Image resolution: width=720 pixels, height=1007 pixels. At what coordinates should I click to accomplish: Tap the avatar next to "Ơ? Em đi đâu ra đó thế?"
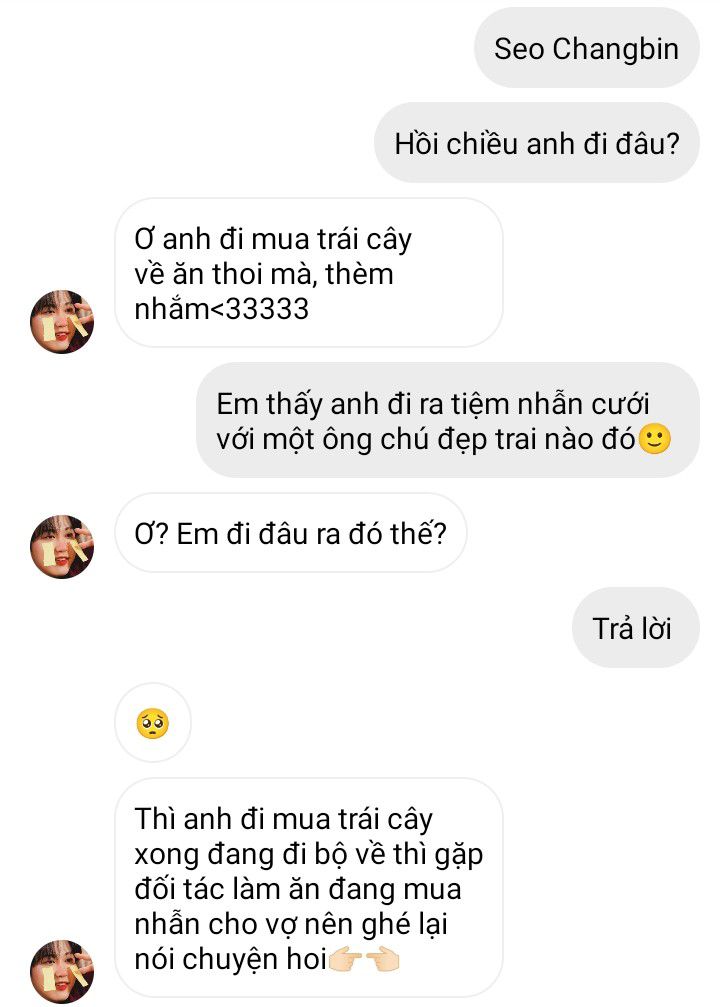tap(63, 547)
